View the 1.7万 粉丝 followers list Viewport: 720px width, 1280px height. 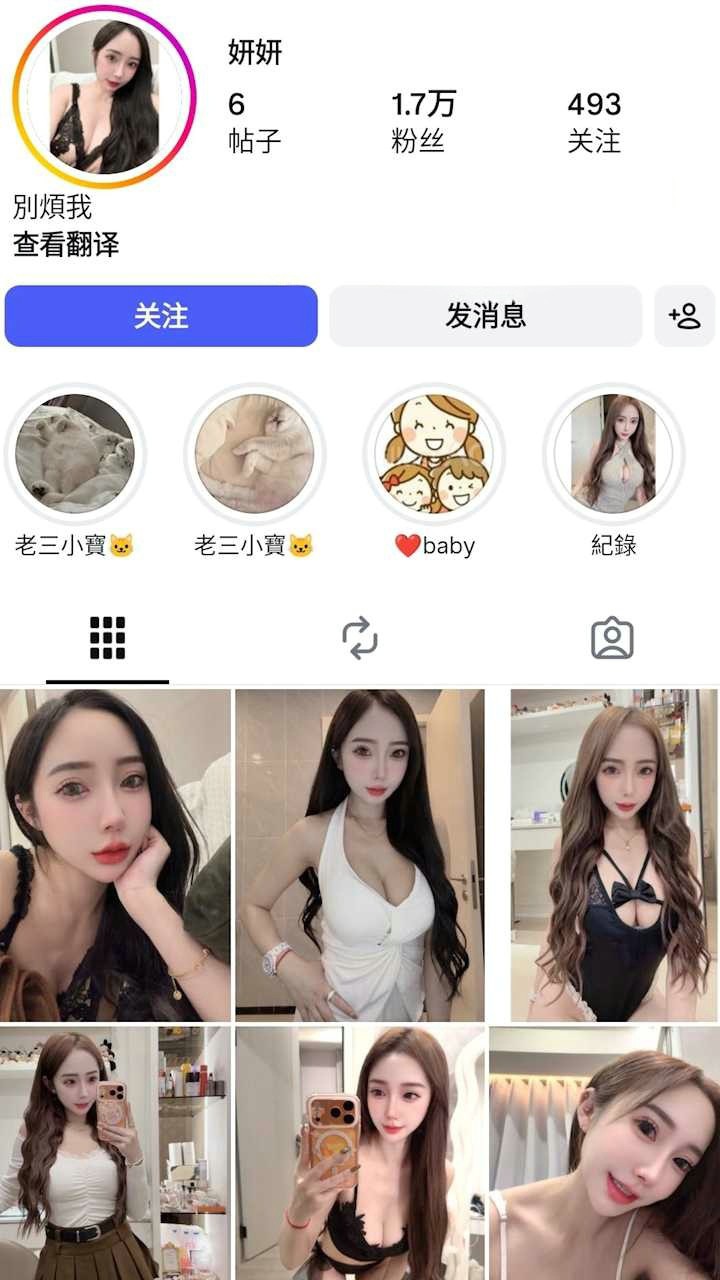424,122
